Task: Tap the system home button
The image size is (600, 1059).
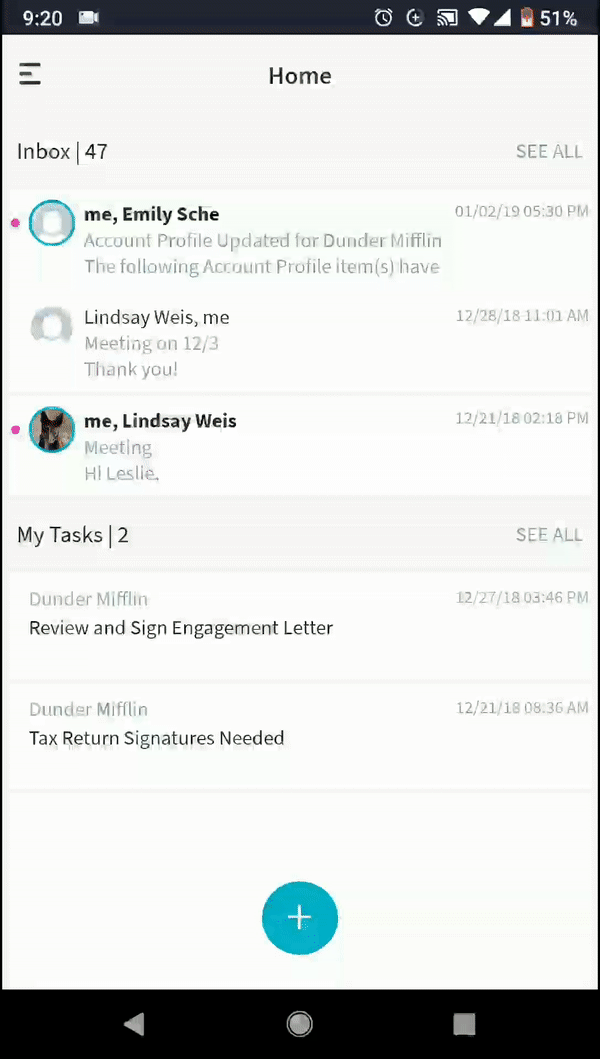Action: click(299, 1023)
